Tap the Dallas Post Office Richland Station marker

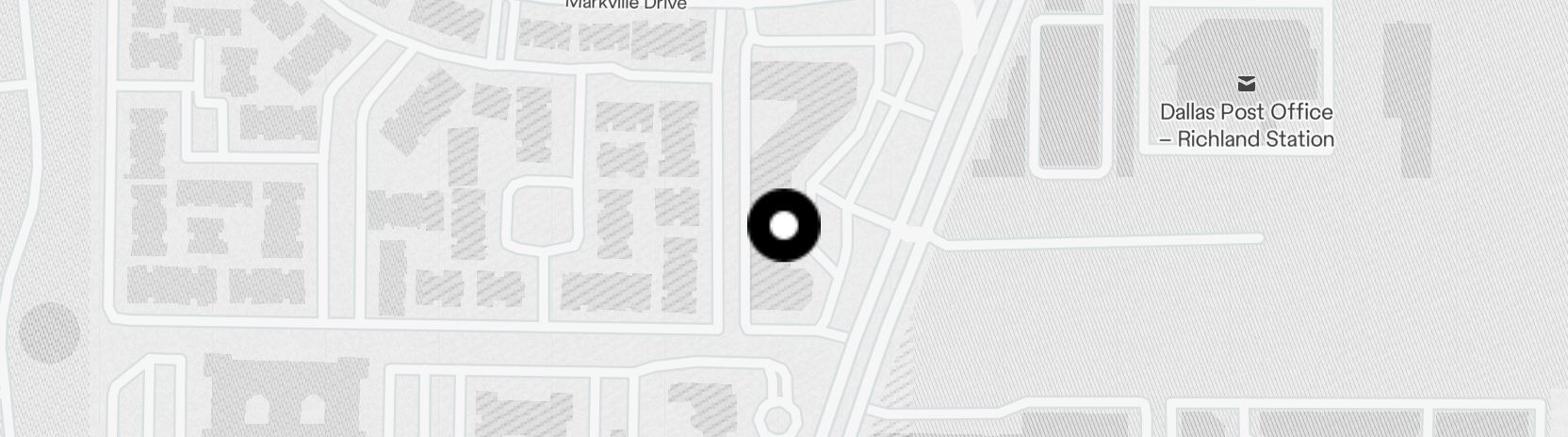point(1247,85)
